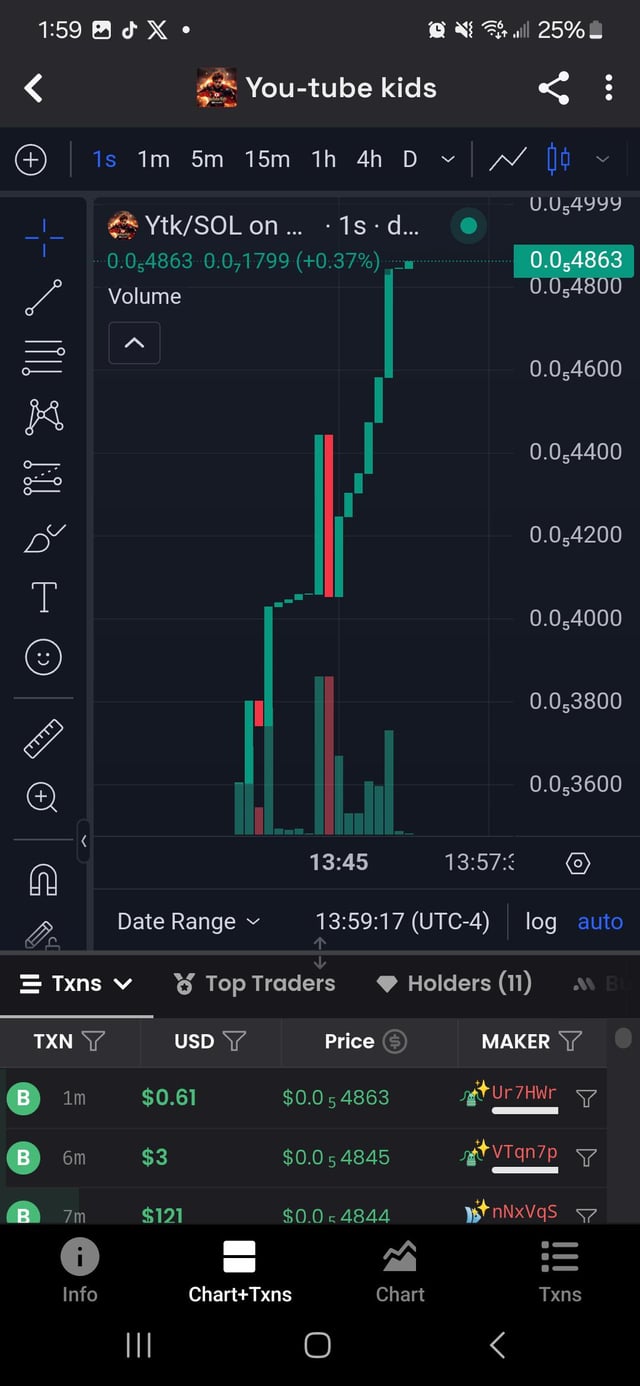Switch to the 15m timeframe
This screenshot has width=640, height=1386.
coord(267,159)
